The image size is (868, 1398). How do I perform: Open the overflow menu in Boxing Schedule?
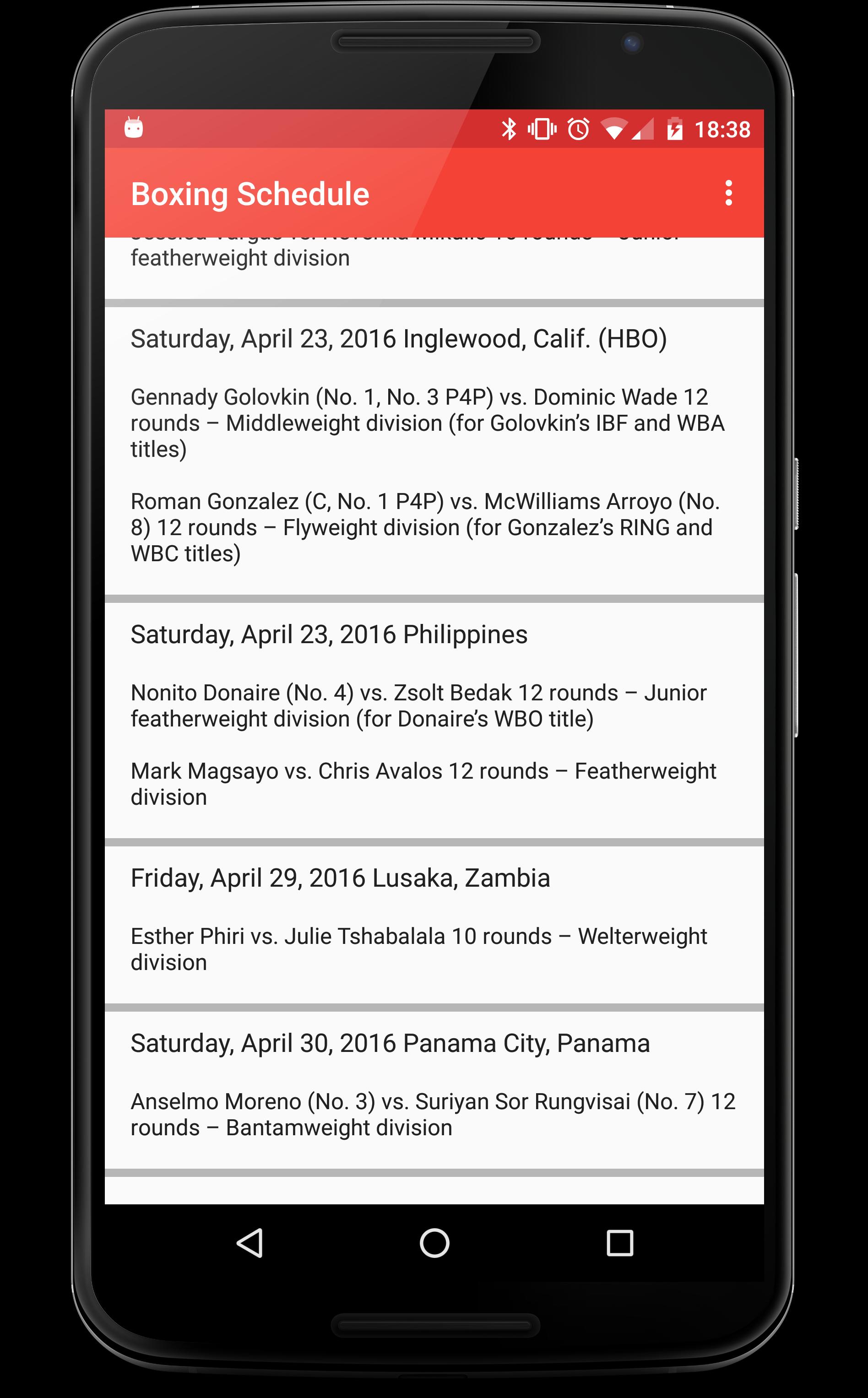click(x=728, y=193)
